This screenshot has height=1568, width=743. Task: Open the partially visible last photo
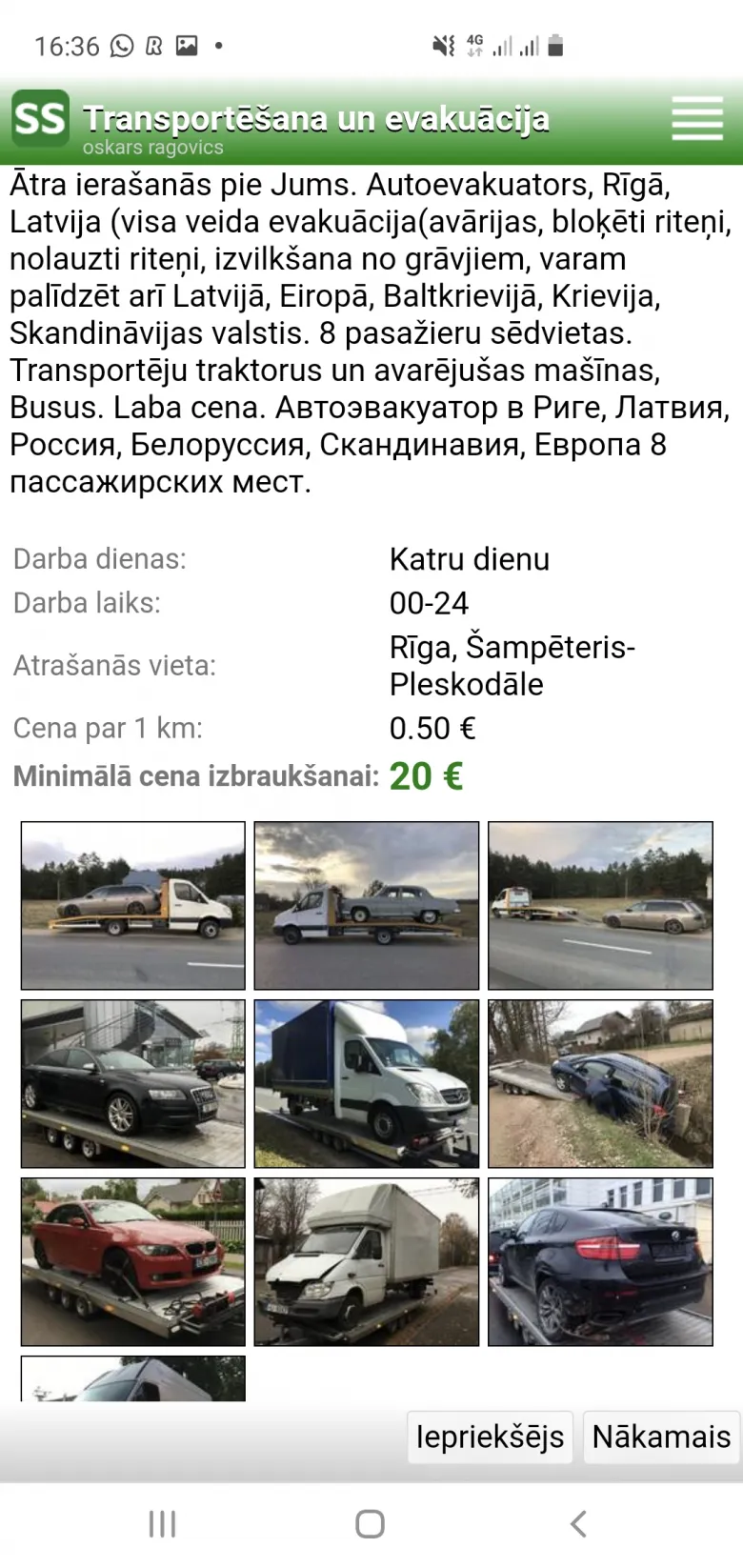pyautogui.click(x=133, y=1378)
